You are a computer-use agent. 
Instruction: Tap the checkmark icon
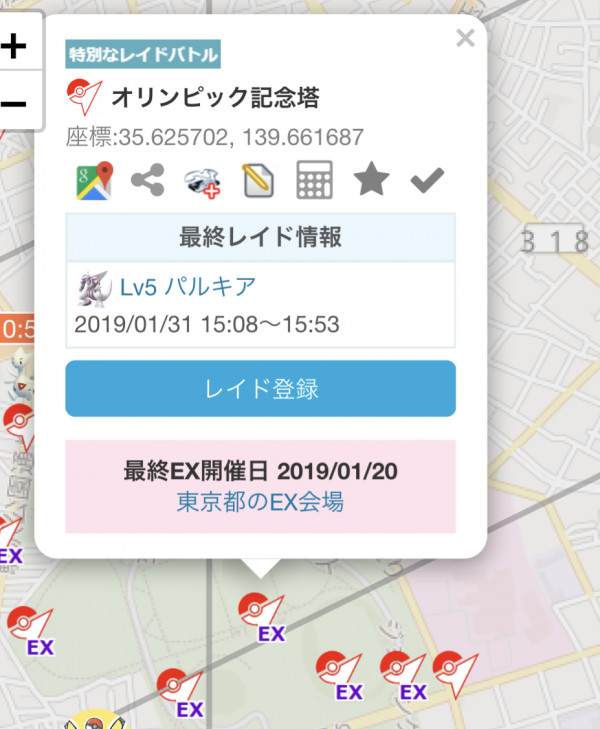(x=427, y=181)
